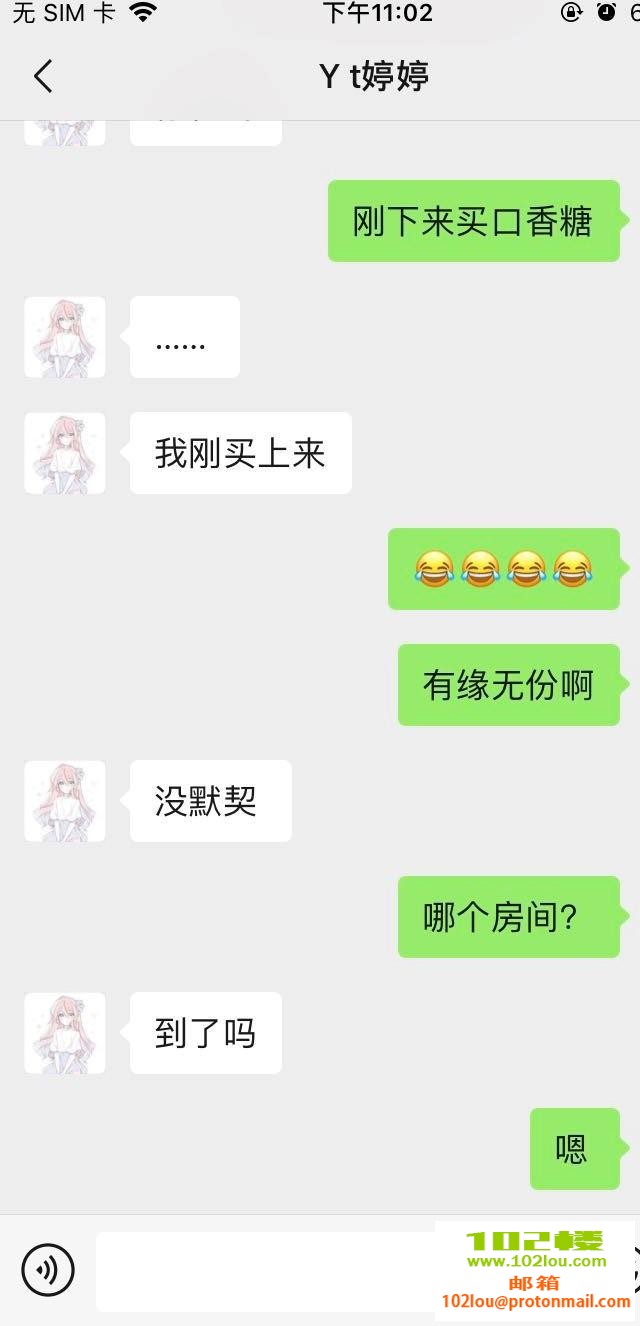Focus the message text field
The height and width of the screenshot is (1326, 640).
[265, 1271]
